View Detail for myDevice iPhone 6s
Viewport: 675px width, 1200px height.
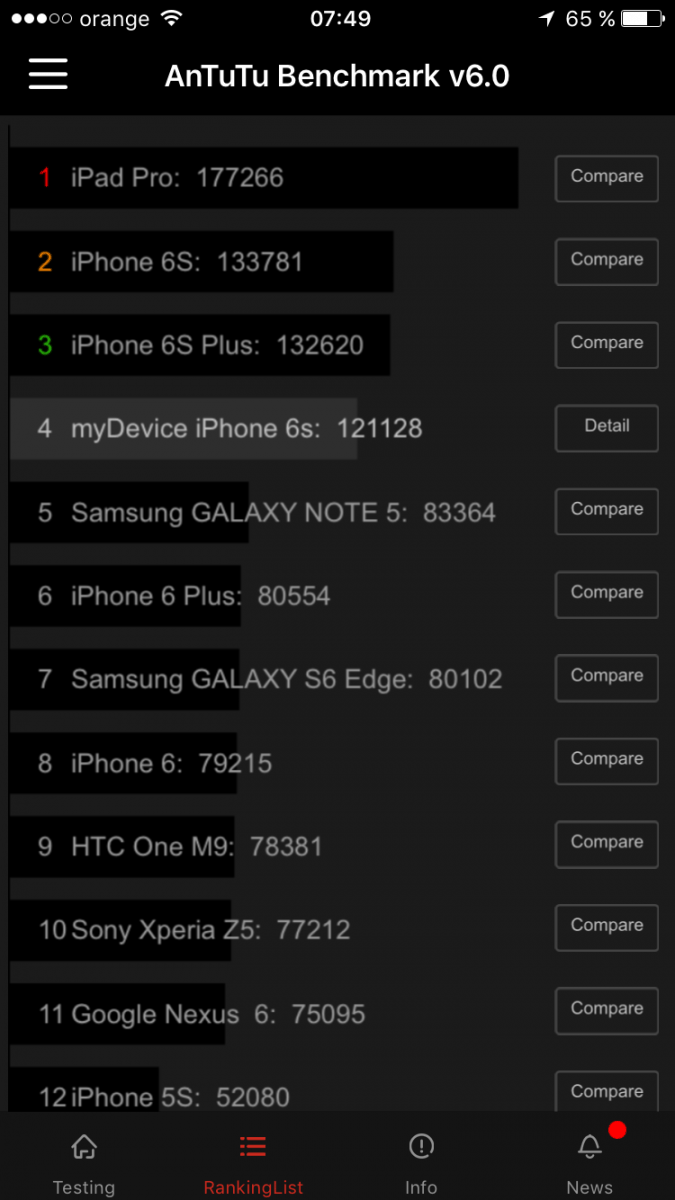[607, 428]
